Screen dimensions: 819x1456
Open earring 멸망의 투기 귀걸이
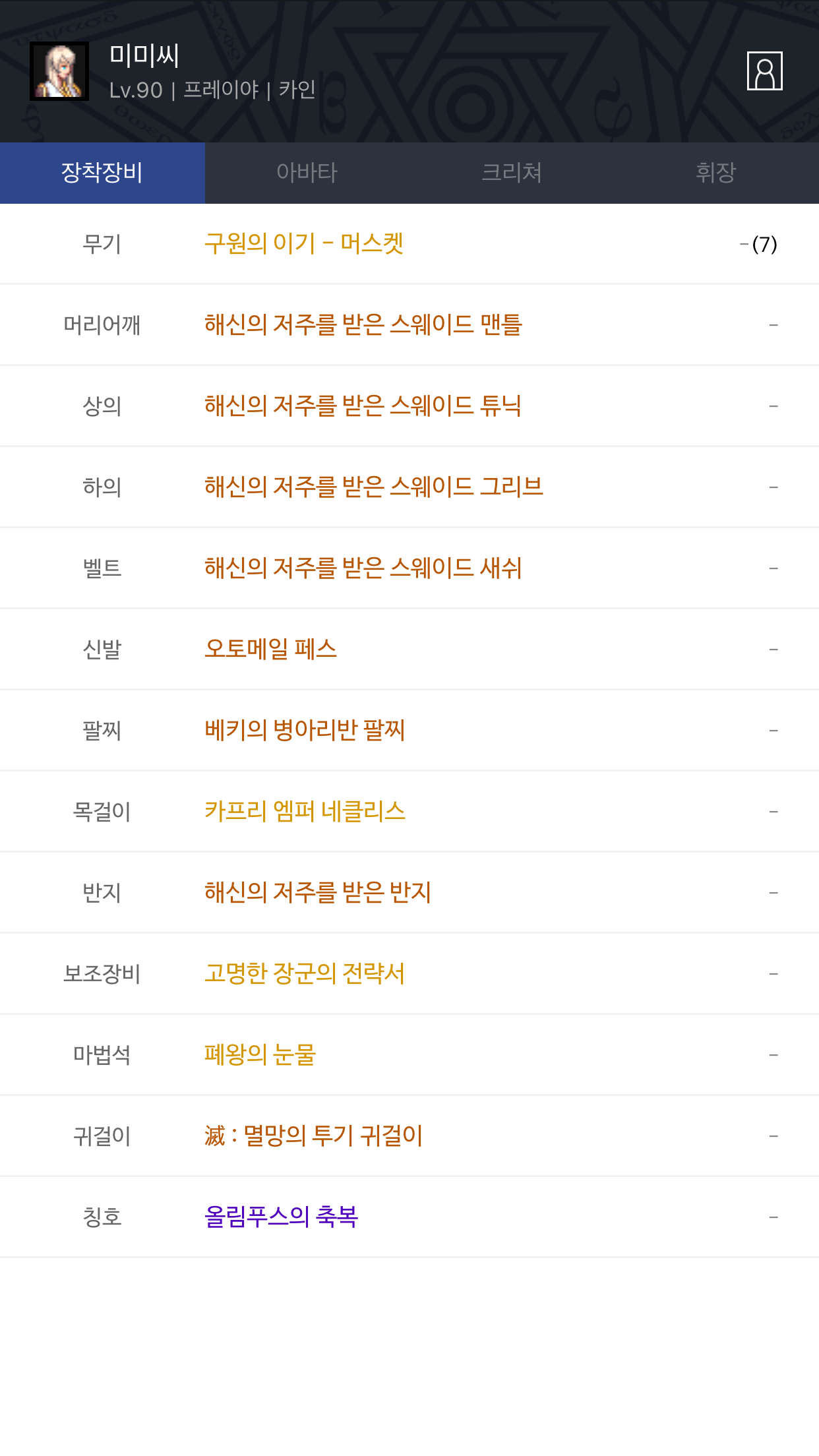[314, 1136]
